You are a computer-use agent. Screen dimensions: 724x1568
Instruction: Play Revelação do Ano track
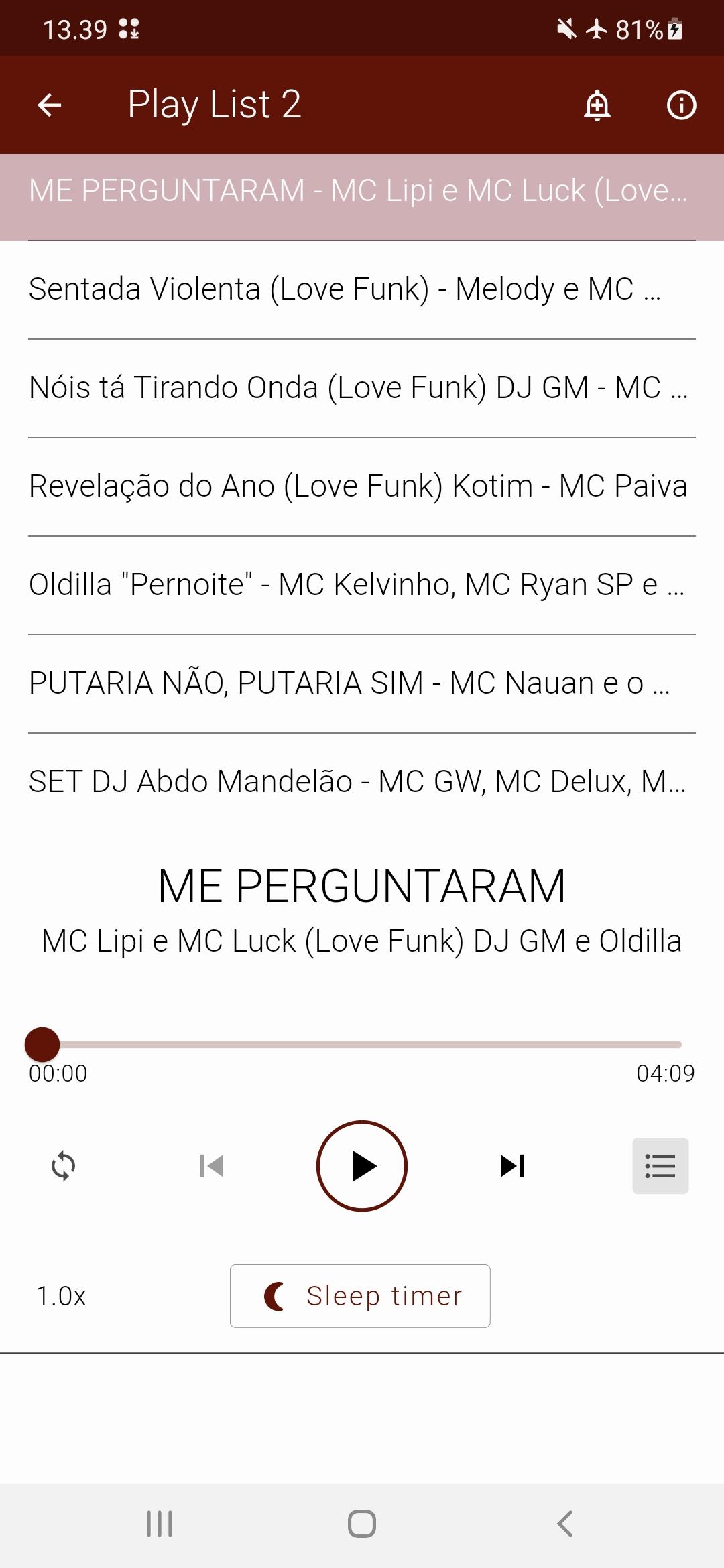pyautogui.click(x=362, y=486)
